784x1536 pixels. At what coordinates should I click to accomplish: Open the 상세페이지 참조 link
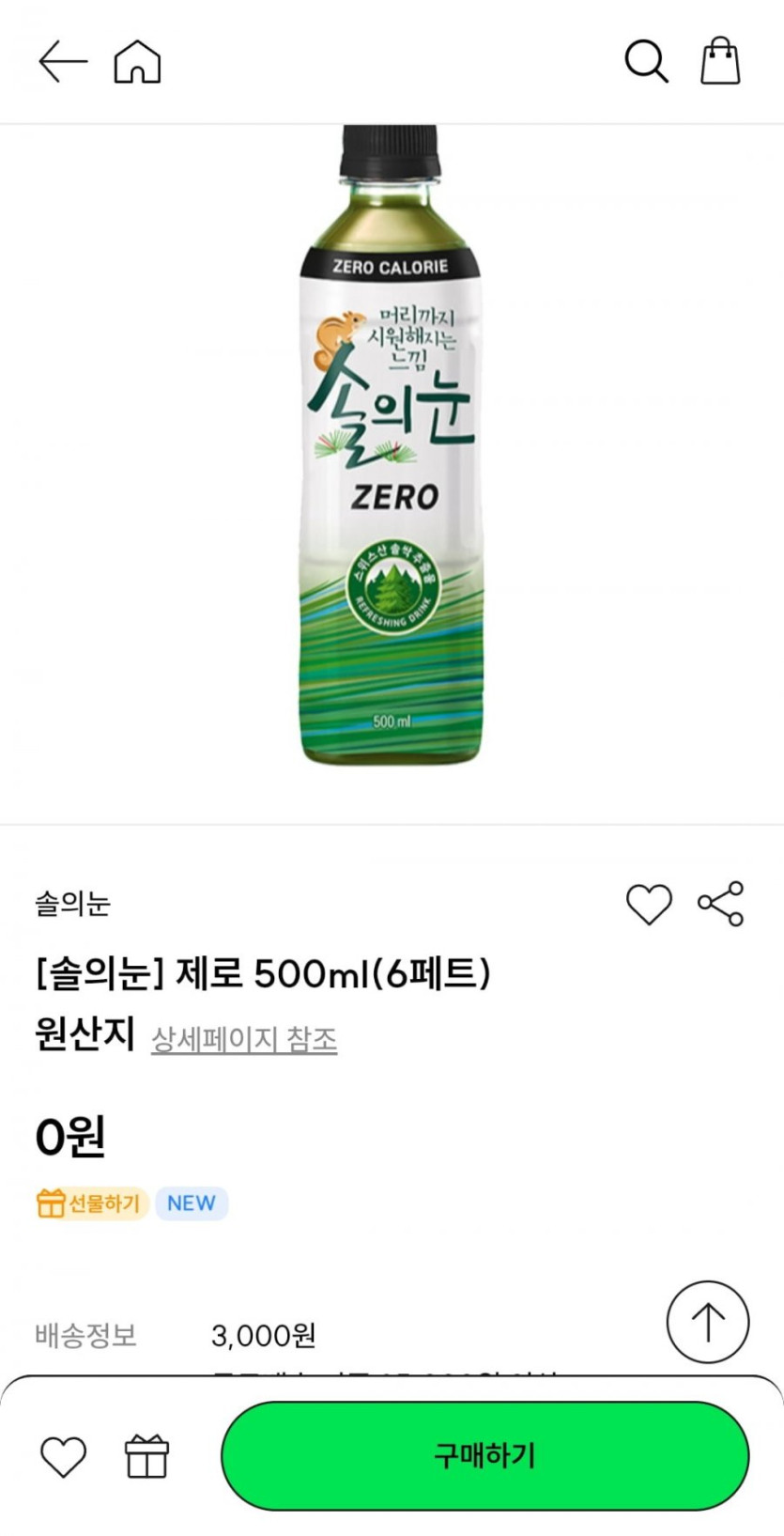(244, 1039)
